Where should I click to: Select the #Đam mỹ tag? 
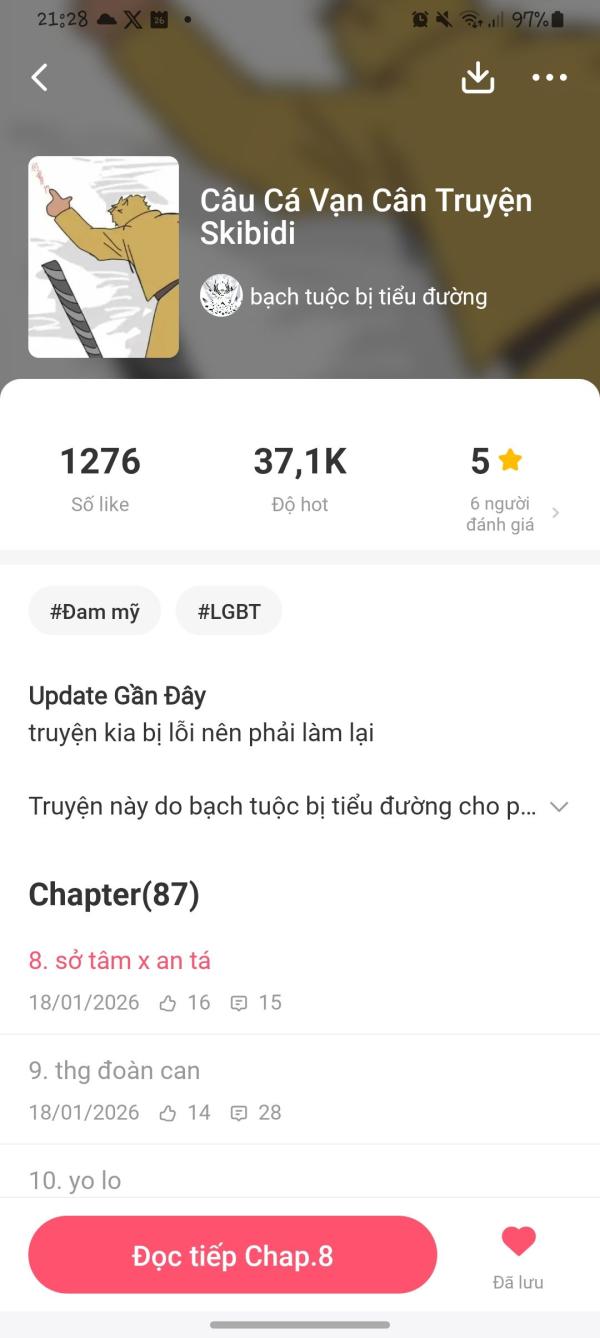click(95, 611)
